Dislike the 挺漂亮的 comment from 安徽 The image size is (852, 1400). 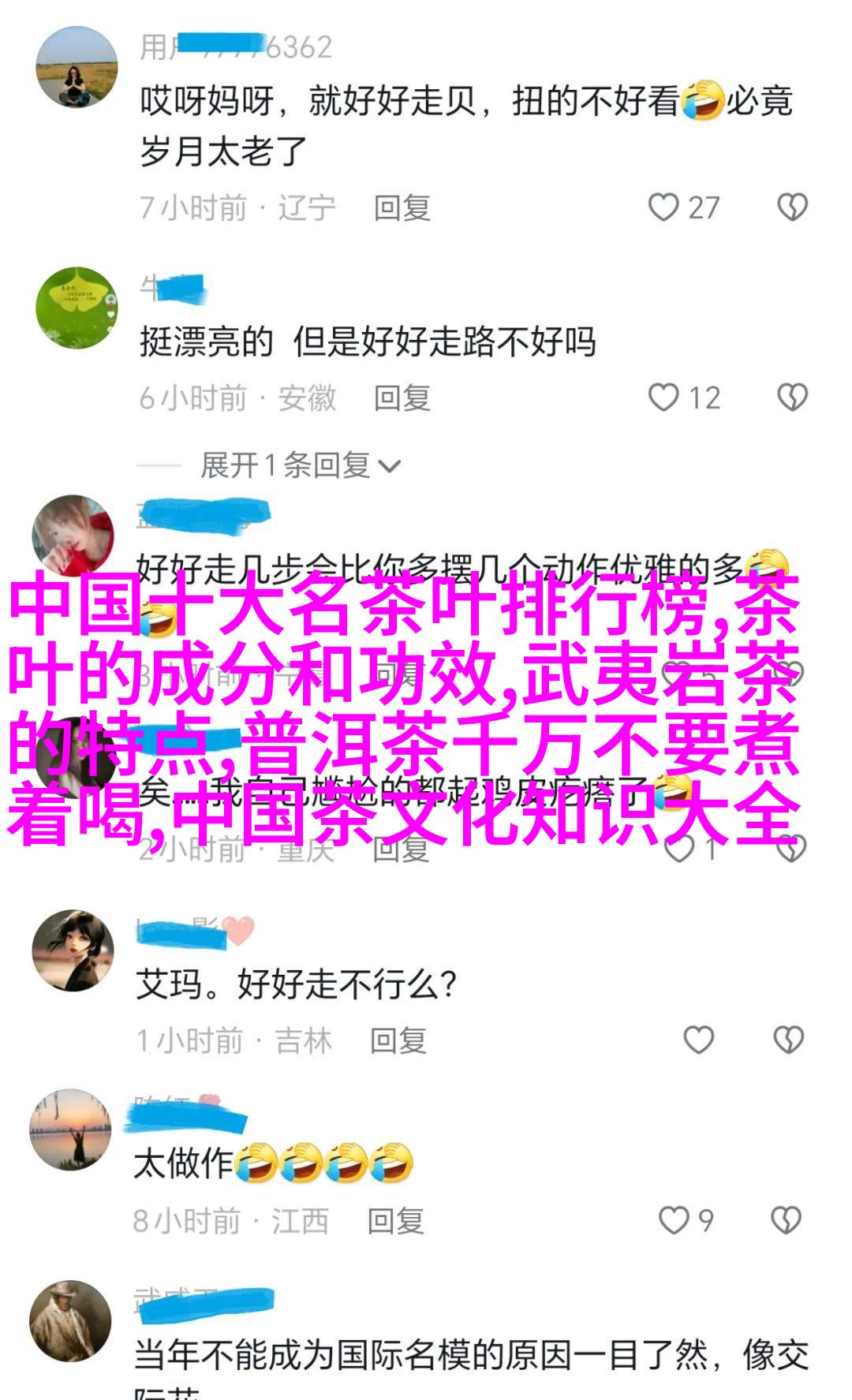pos(792,398)
